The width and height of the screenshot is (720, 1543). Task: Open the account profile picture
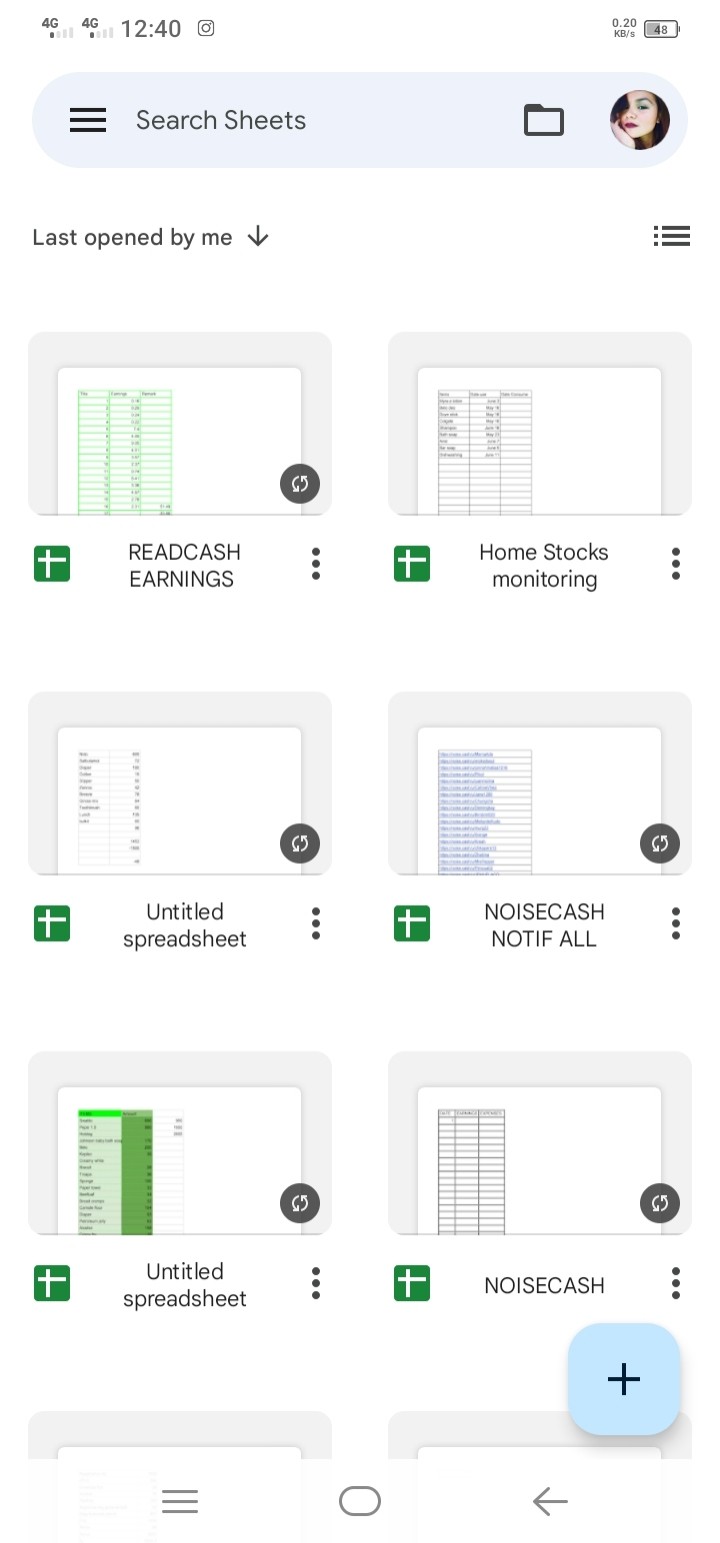640,120
